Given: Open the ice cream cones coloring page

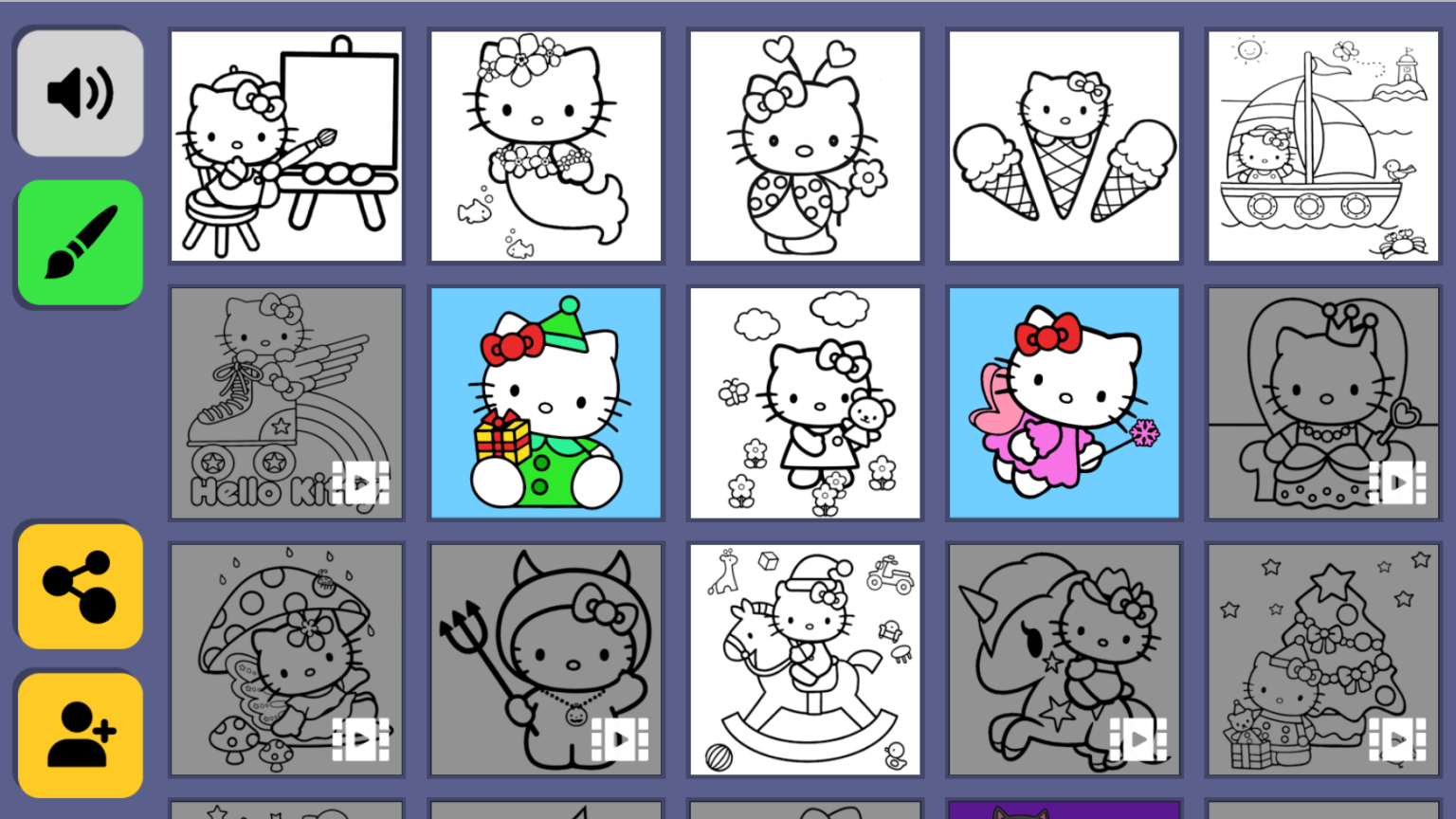Looking at the screenshot, I should click(x=1065, y=146).
